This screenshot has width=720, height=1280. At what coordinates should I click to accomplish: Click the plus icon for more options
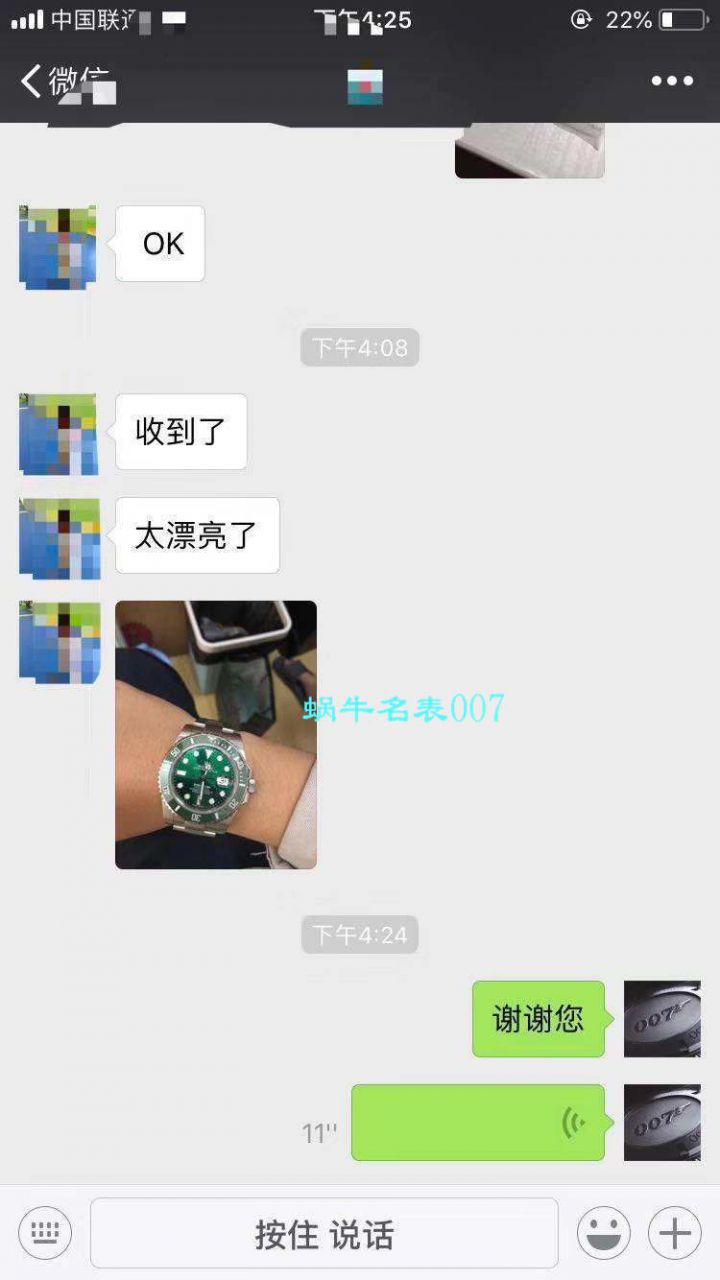click(676, 1233)
